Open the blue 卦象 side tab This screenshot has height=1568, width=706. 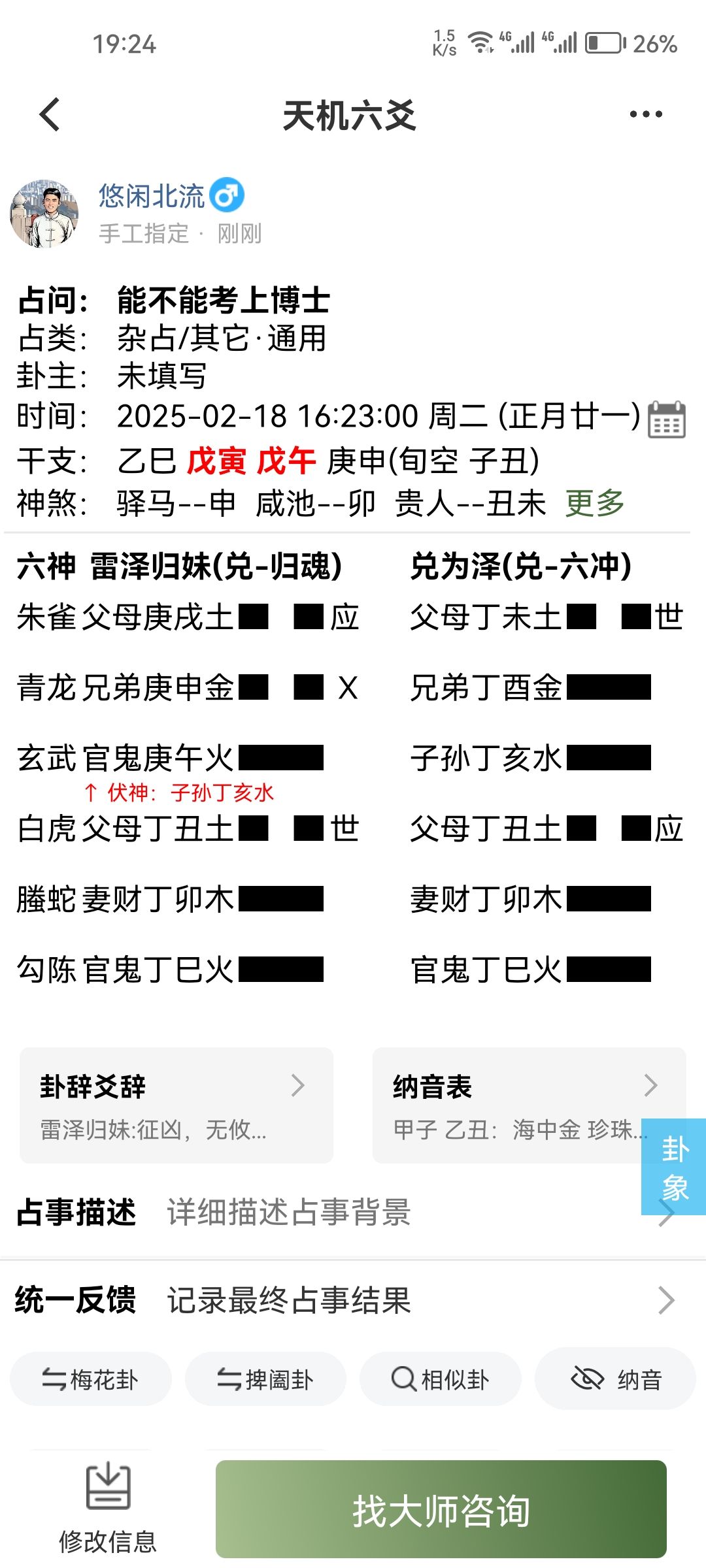(674, 1167)
